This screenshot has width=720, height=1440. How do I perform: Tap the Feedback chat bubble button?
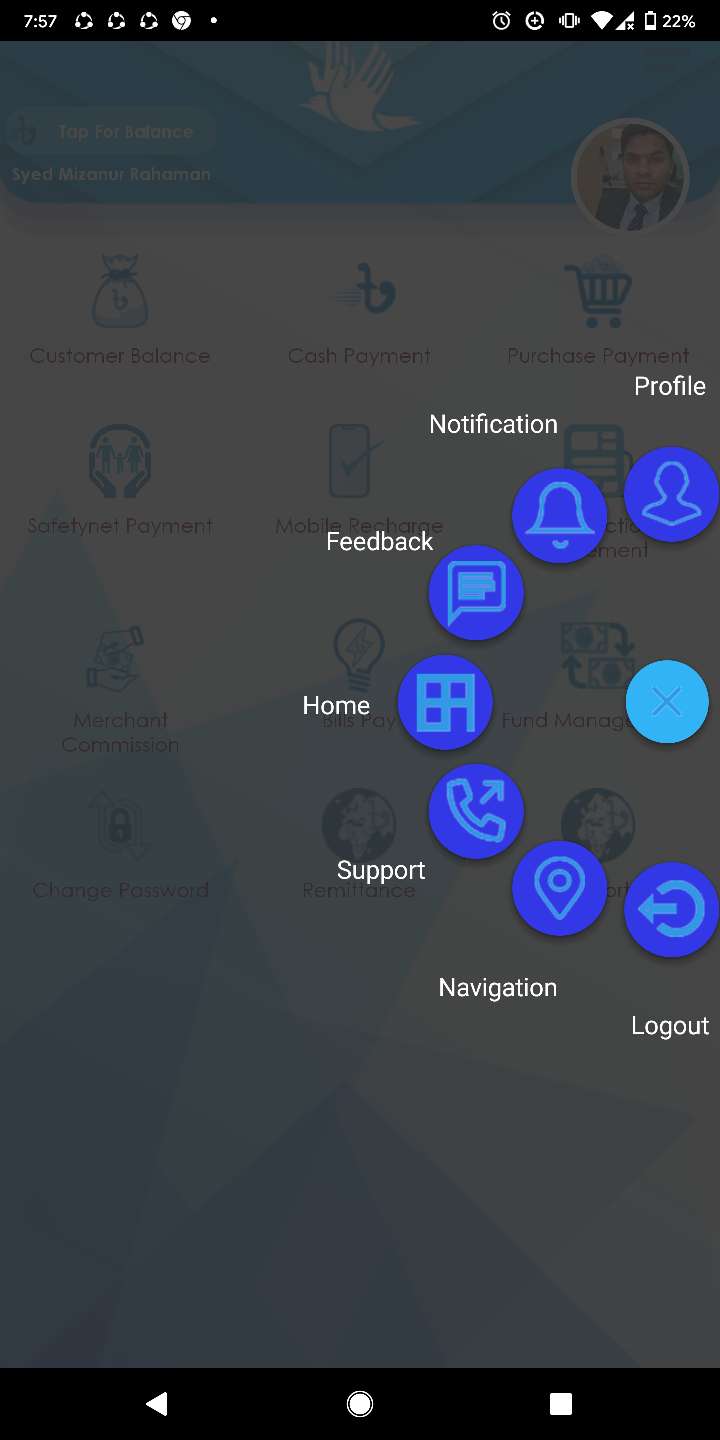click(x=476, y=593)
